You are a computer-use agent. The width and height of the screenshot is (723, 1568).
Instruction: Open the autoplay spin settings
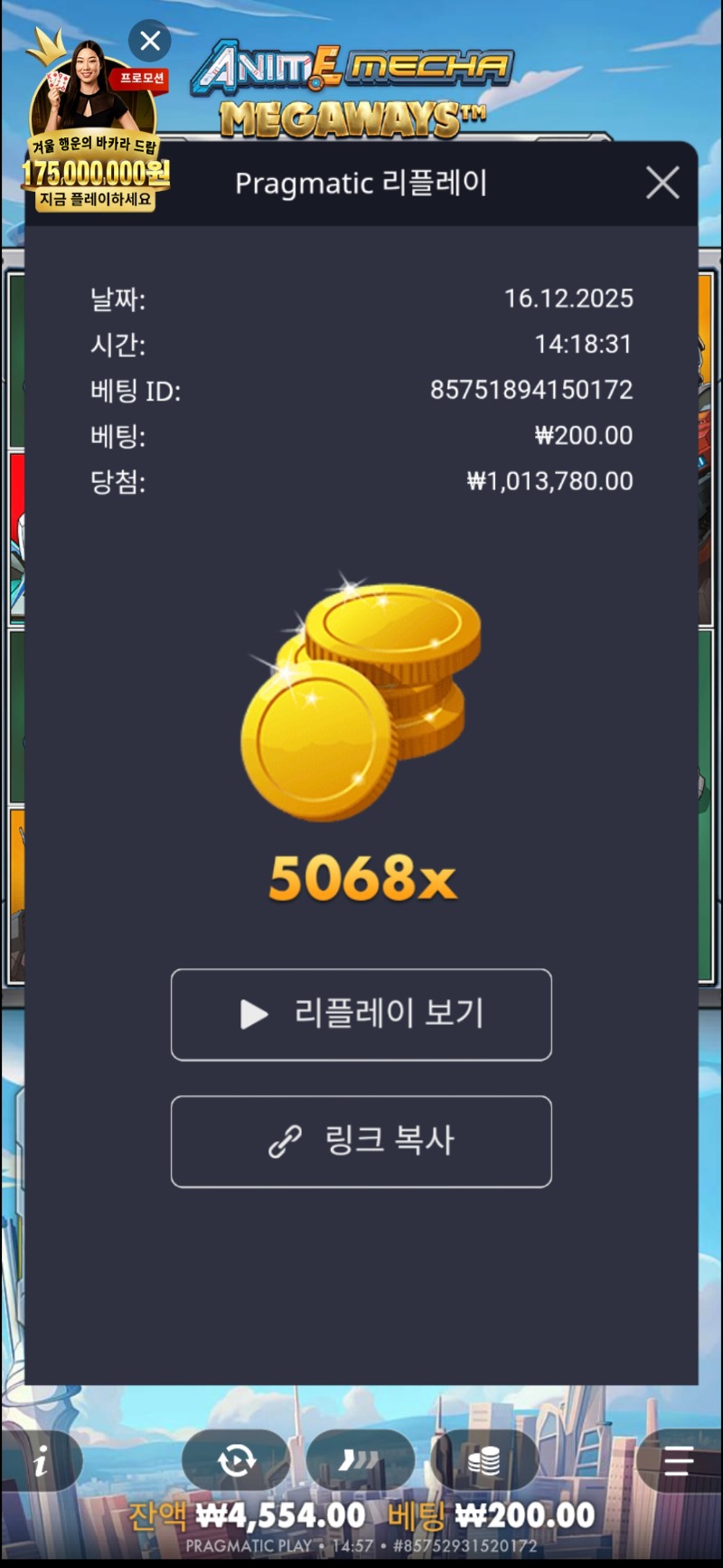[x=237, y=1459]
